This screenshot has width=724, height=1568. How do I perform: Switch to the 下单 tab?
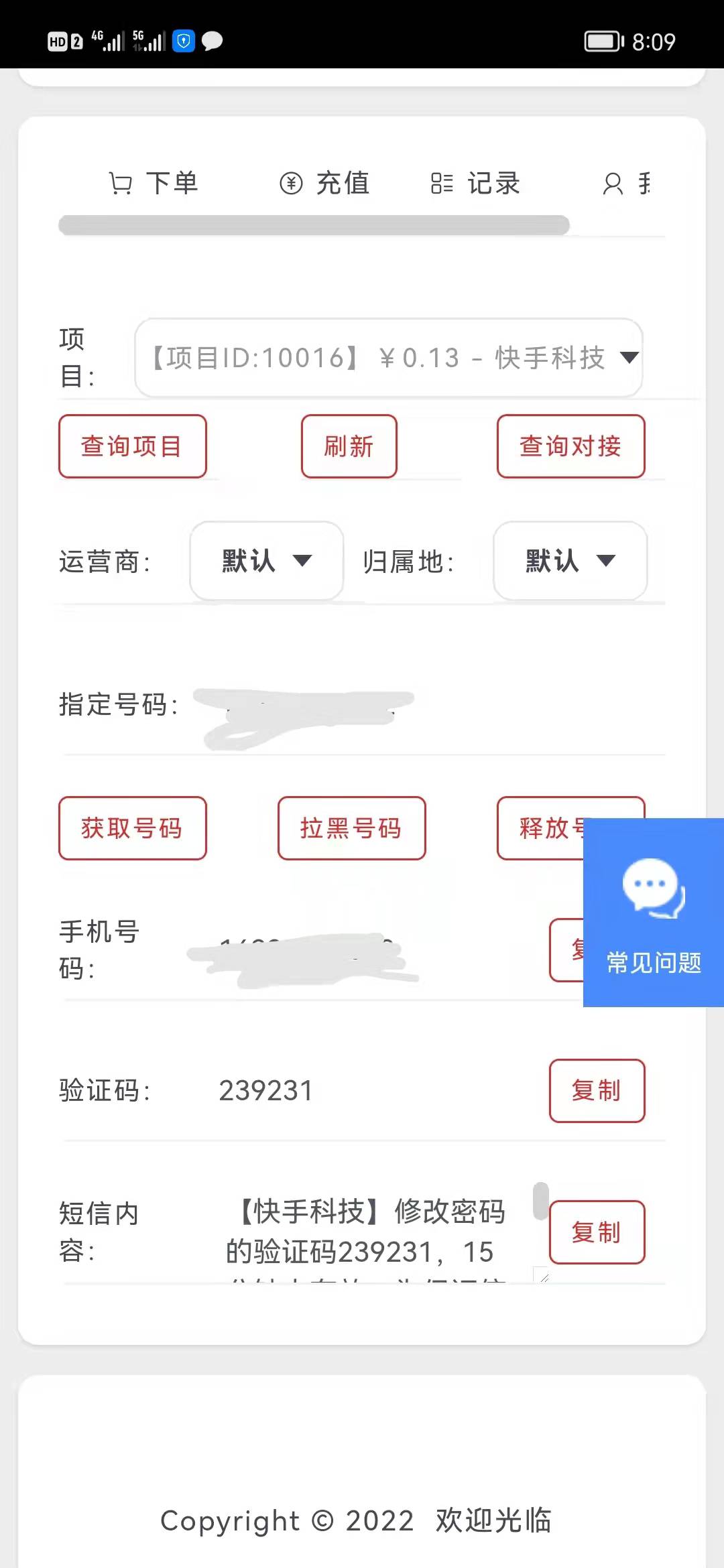154,183
